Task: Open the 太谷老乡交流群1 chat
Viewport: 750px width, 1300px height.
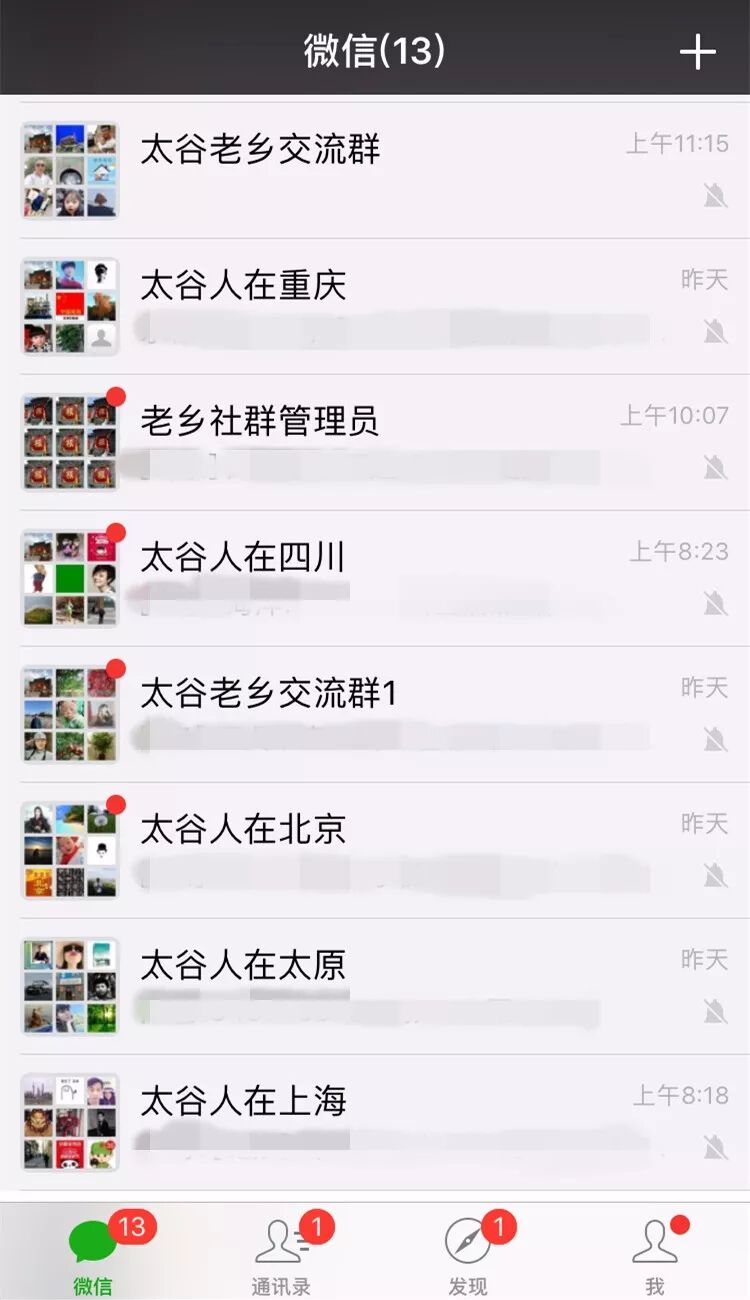Action: (375, 714)
